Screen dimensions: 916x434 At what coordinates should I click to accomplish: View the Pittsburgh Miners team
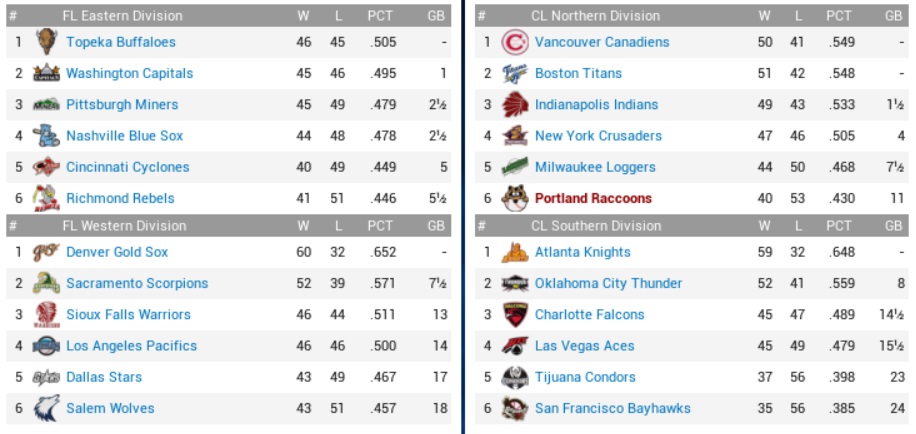coord(122,104)
